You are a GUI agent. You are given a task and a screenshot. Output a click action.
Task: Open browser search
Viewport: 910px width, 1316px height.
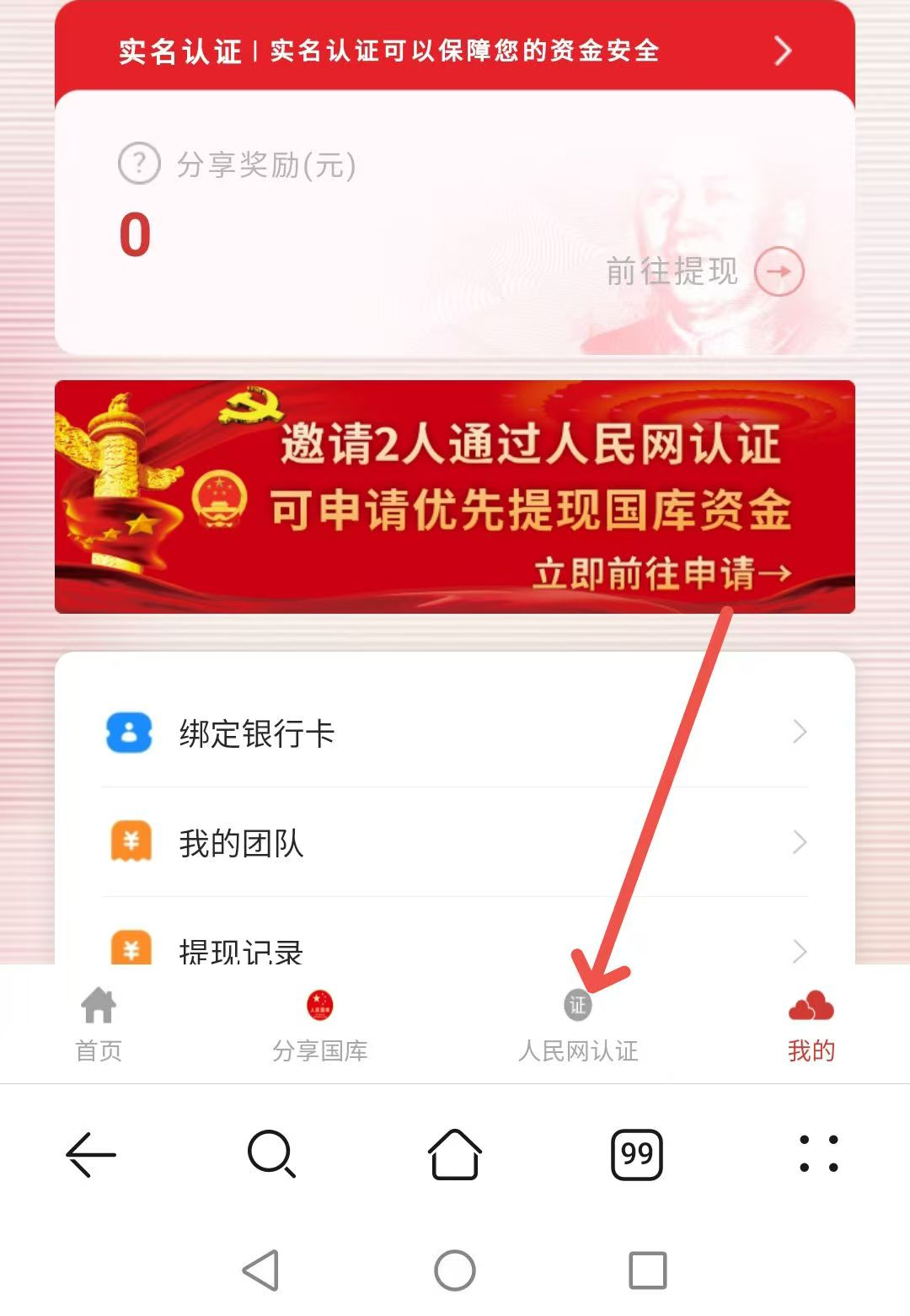coord(271,1153)
